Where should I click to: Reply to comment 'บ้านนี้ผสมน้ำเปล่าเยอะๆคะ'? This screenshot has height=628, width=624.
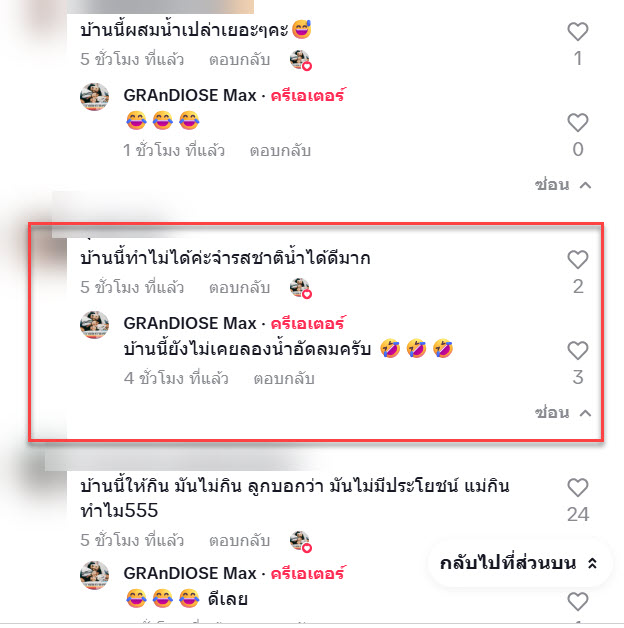pyautogui.click(x=239, y=59)
